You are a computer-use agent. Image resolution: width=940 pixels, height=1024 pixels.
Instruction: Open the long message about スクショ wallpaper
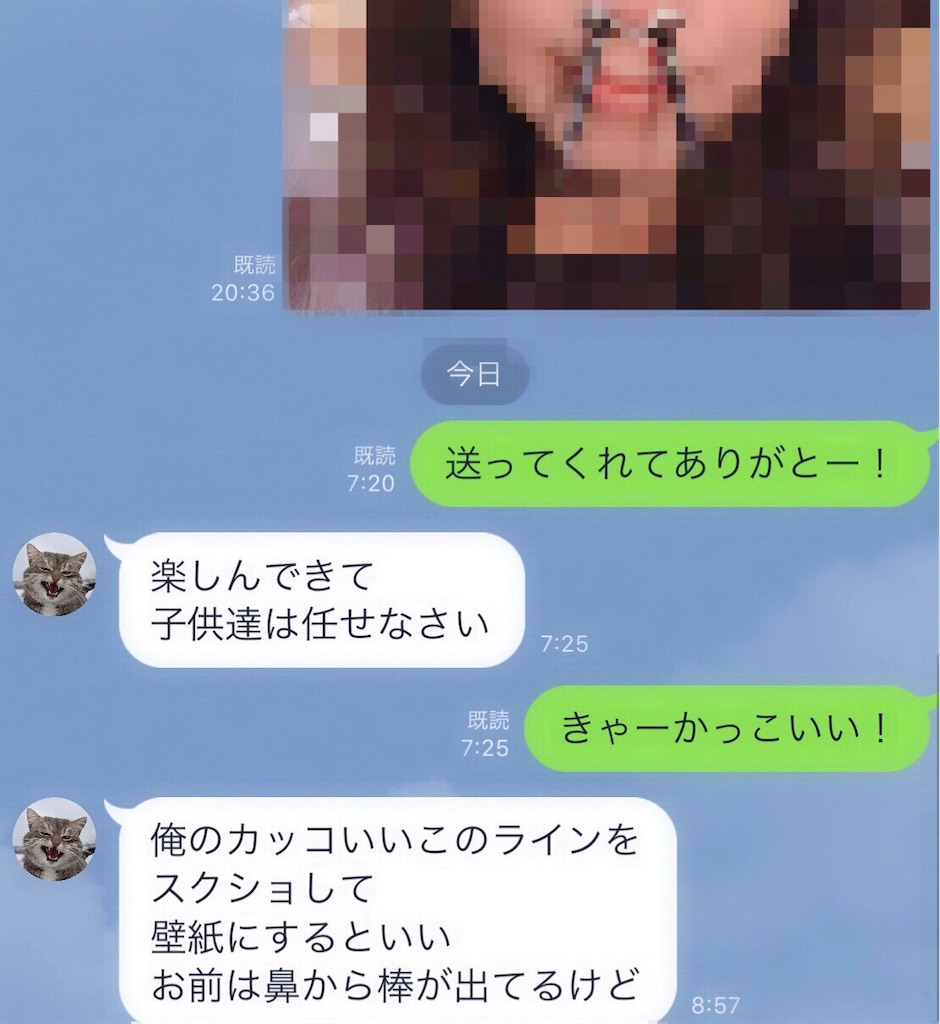400,900
